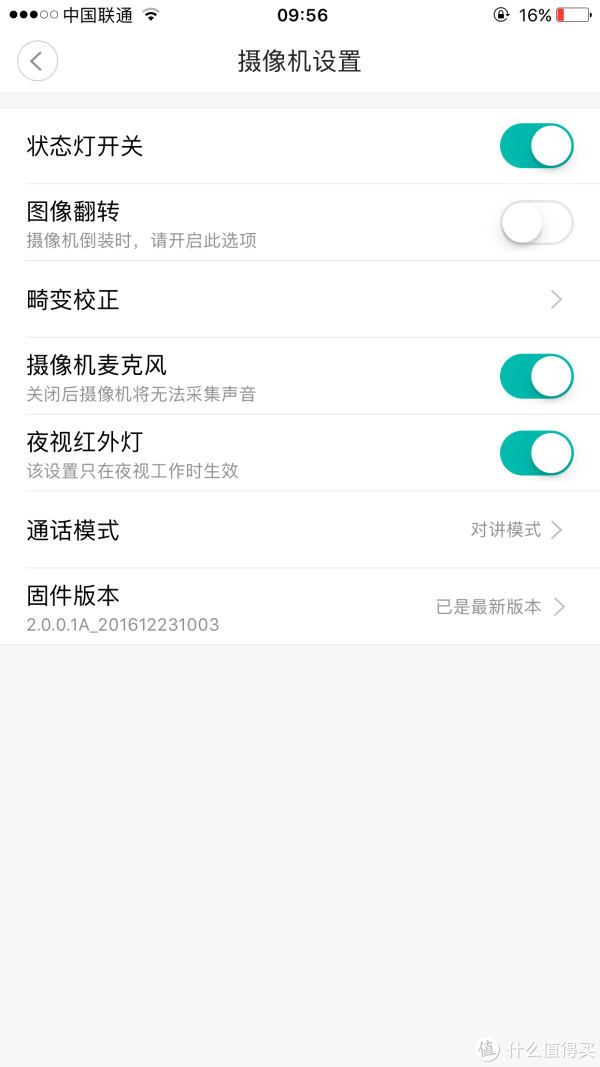
Task: Open the 固件版本 row
Action: [x=300, y=607]
